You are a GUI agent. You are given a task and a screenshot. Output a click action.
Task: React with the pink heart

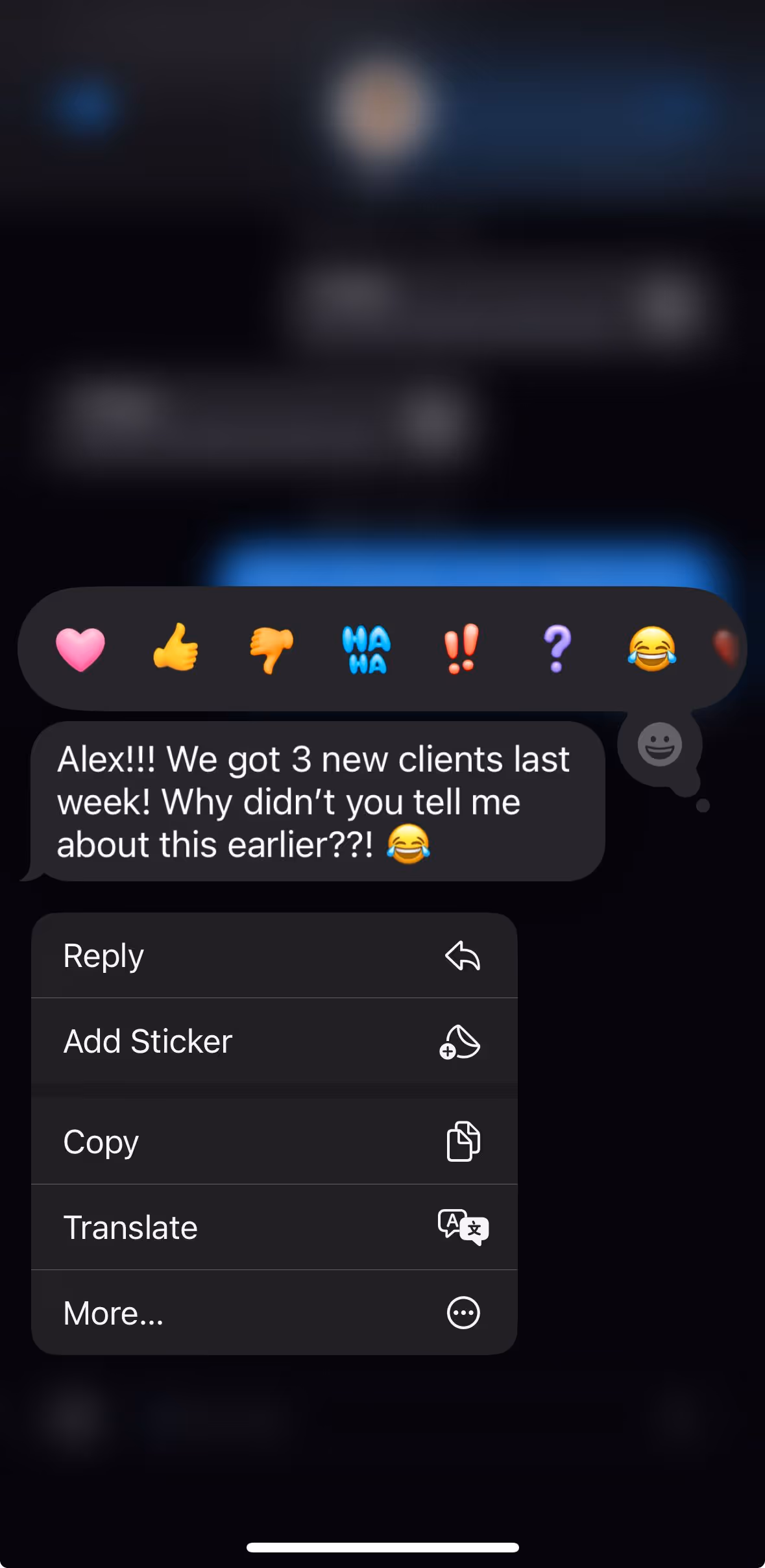pyautogui.click(x=80, y=649)
